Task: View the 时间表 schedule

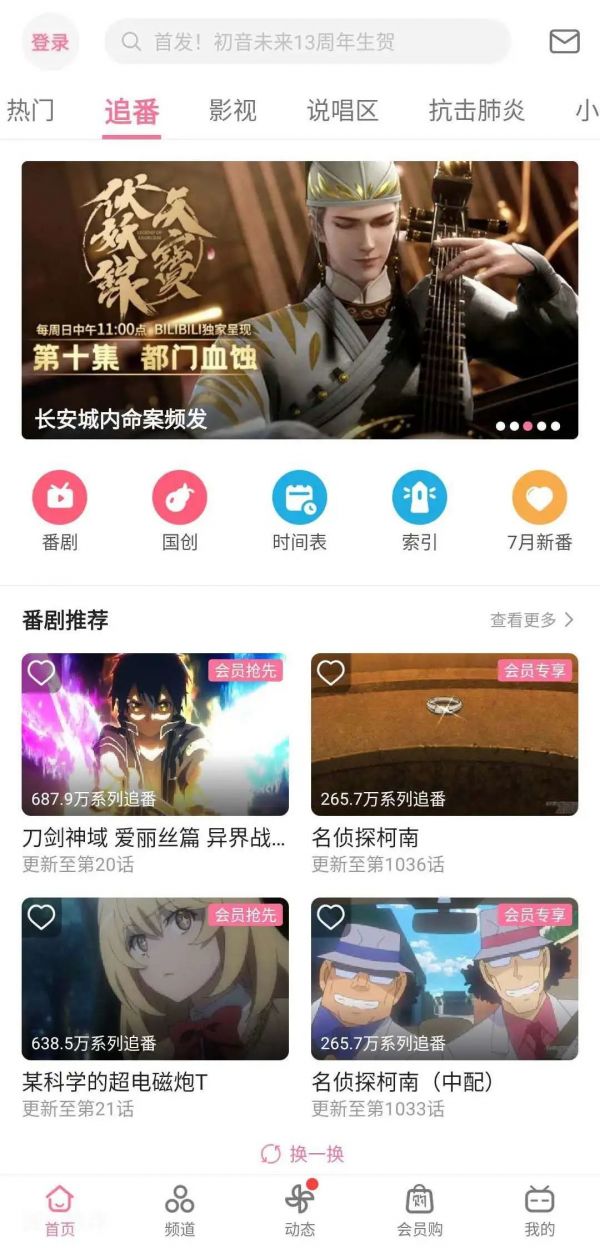Action: pos(300,511)
